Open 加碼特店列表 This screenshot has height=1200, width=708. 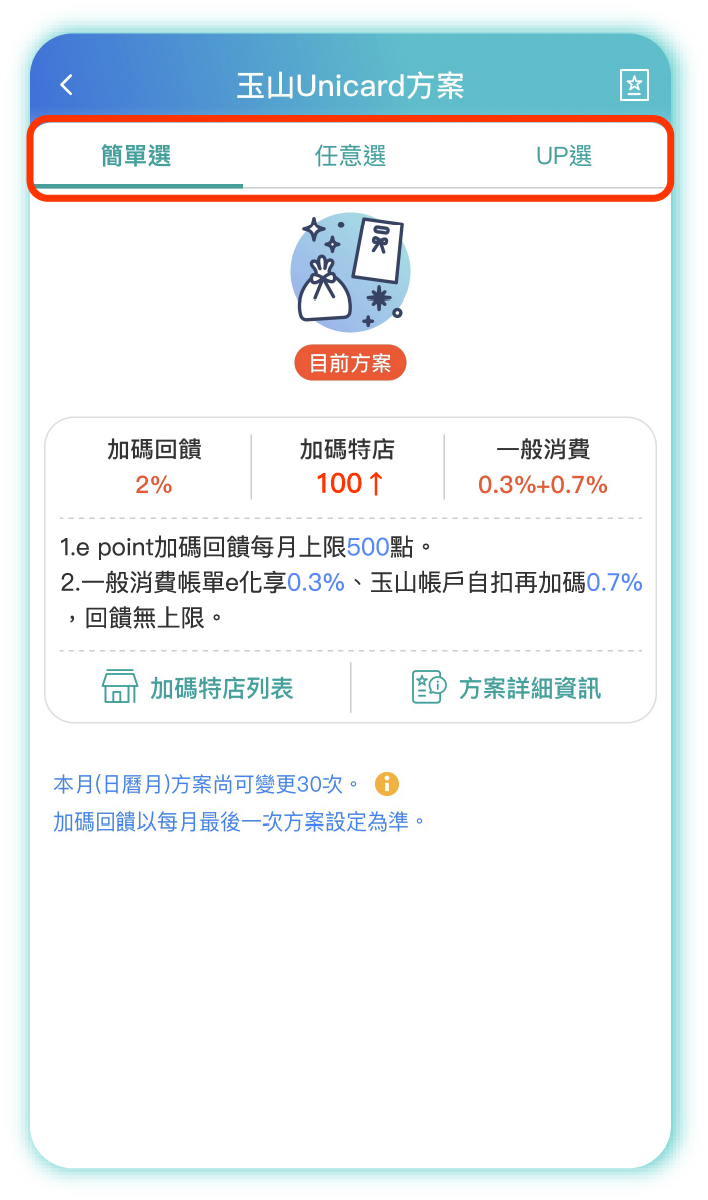pyautogui.click(x=199, y=688)
